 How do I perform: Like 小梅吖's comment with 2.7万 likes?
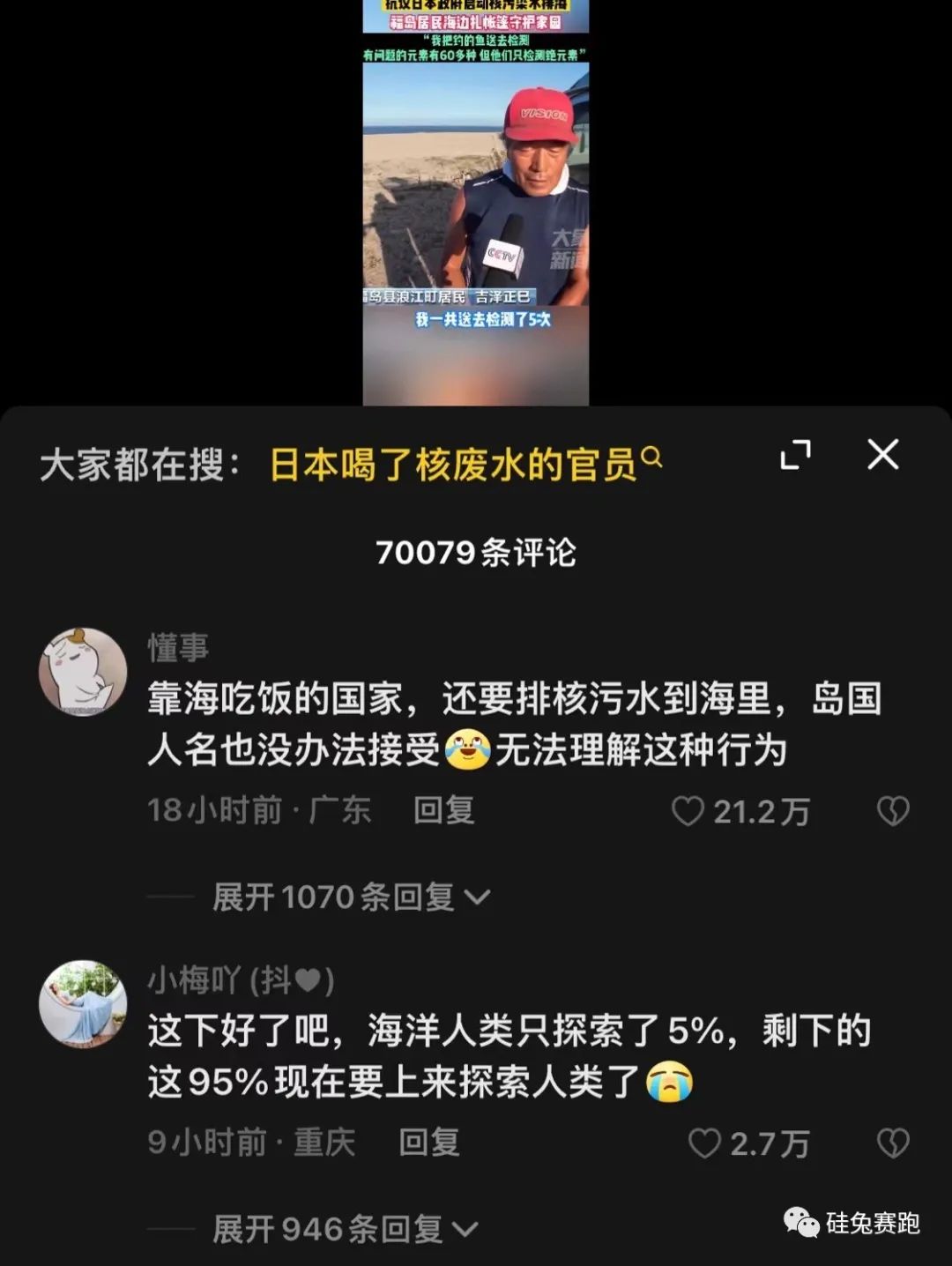(x=704, y=1143)
